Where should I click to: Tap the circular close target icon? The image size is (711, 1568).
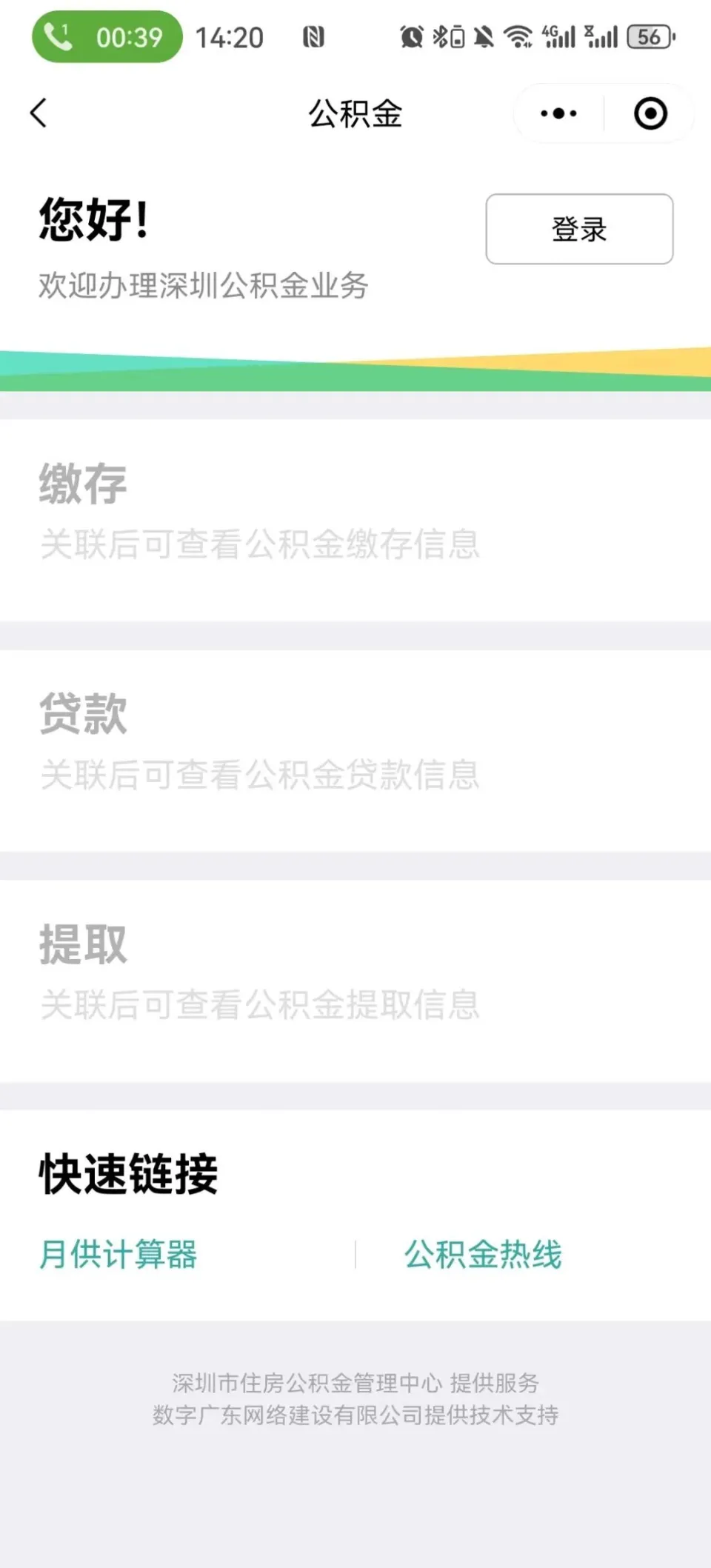(650, 113)
